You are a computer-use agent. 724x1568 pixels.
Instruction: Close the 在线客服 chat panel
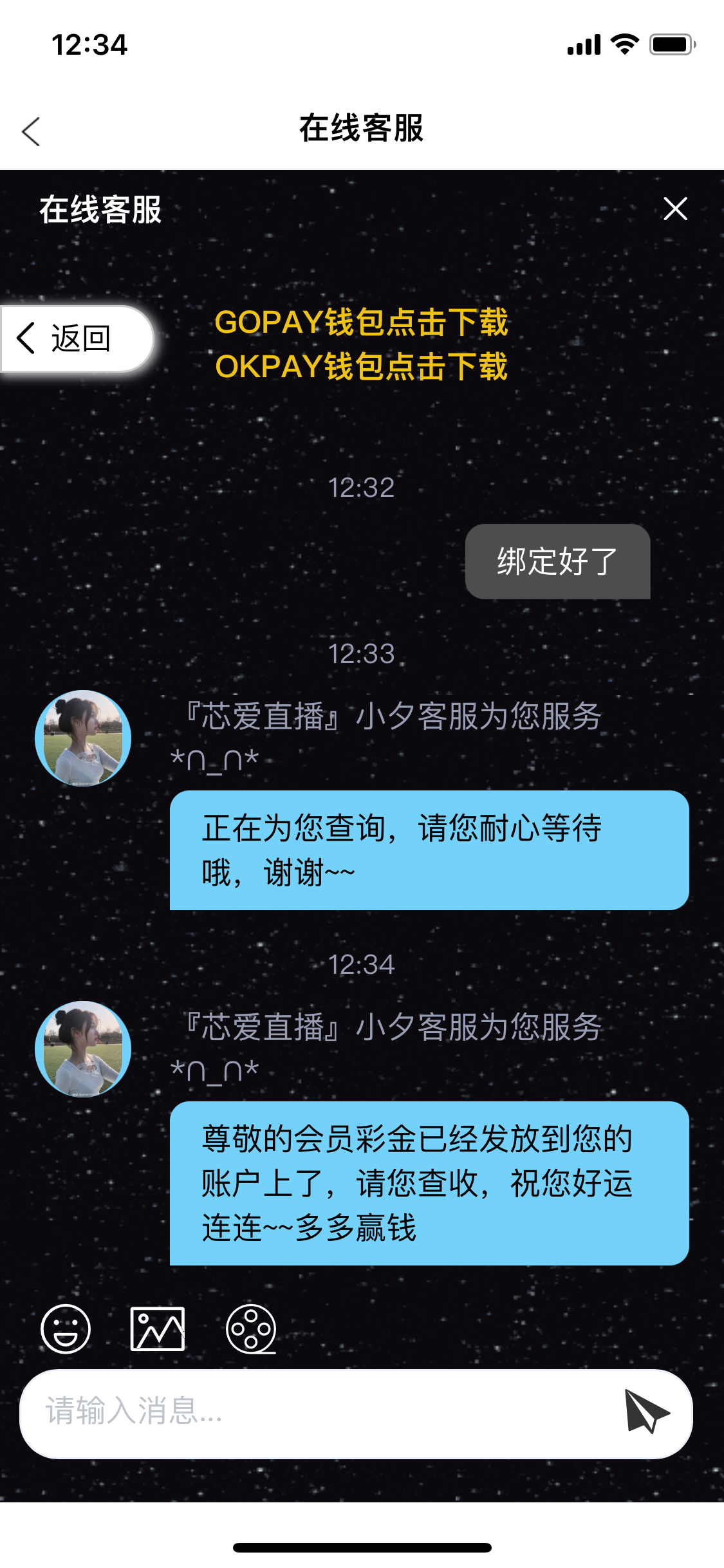point(675,209)
